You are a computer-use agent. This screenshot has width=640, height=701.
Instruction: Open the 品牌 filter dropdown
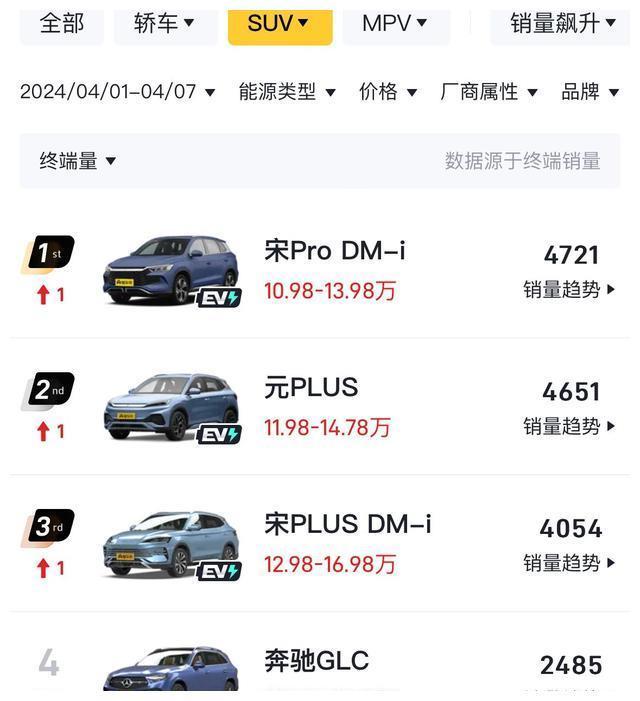point(590,92)
